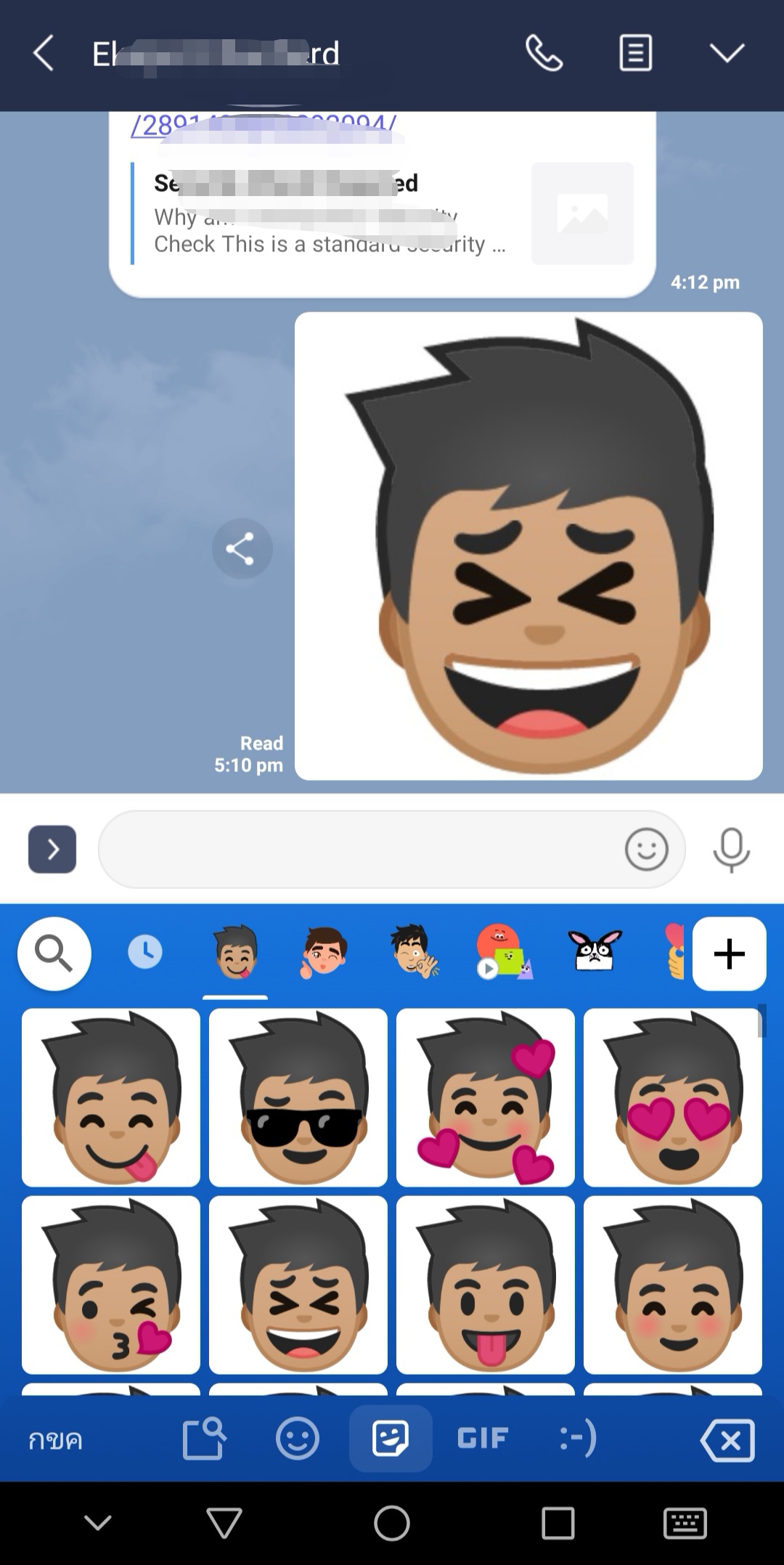The image size is (784, 1565).
Task: Switch keyboard to emoji tab
Action: click(298, 1438)
